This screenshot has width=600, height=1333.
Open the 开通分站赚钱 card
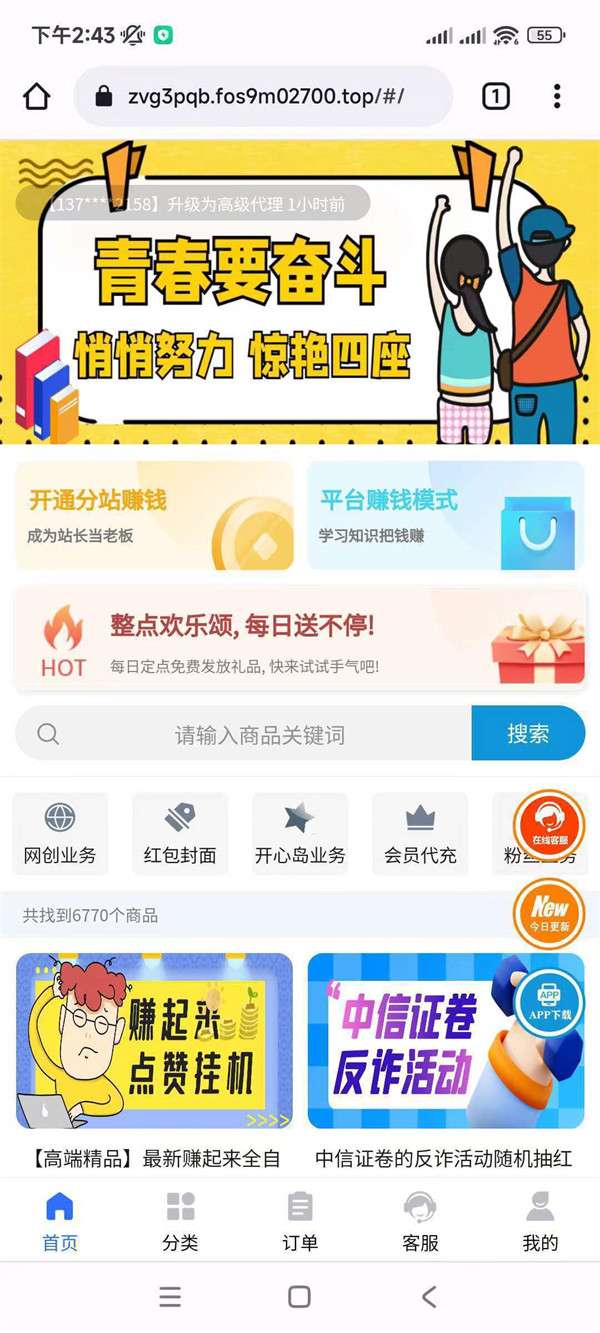point(155,516)
